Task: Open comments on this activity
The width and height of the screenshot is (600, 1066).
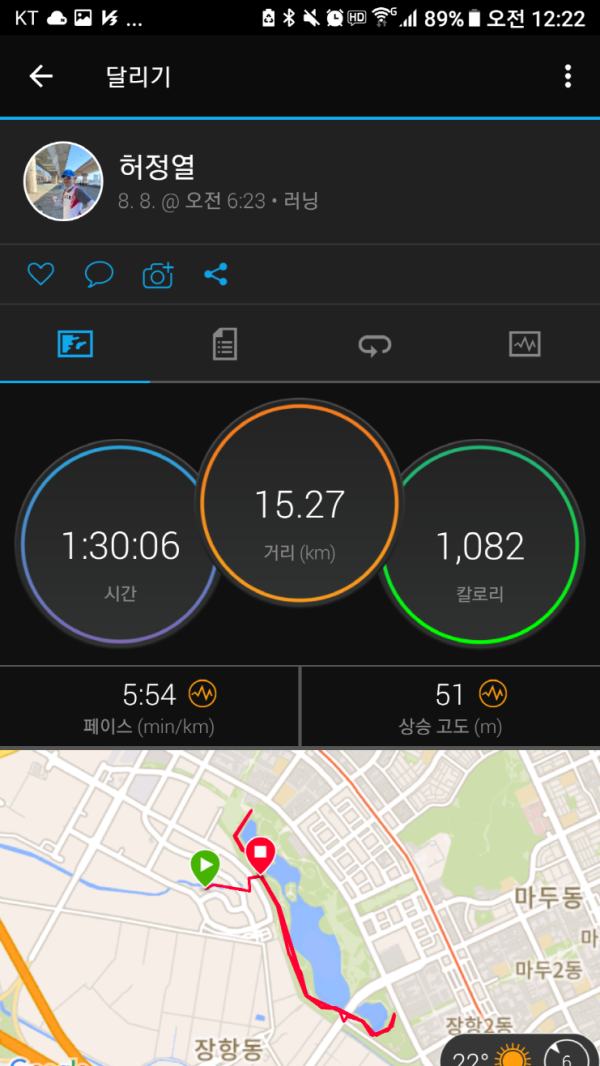Action: tap(99, 274)
